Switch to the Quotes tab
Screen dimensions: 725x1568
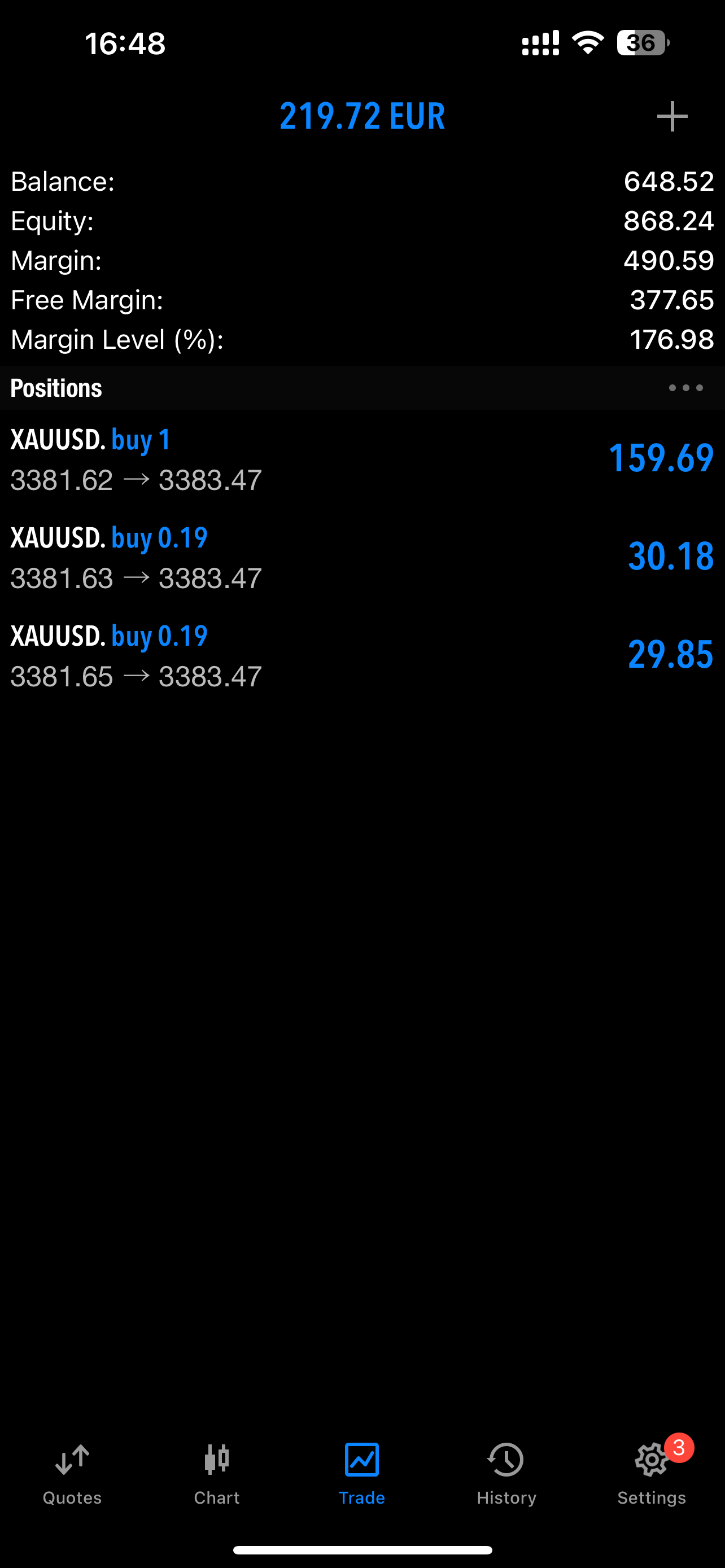click(72, 1473)
